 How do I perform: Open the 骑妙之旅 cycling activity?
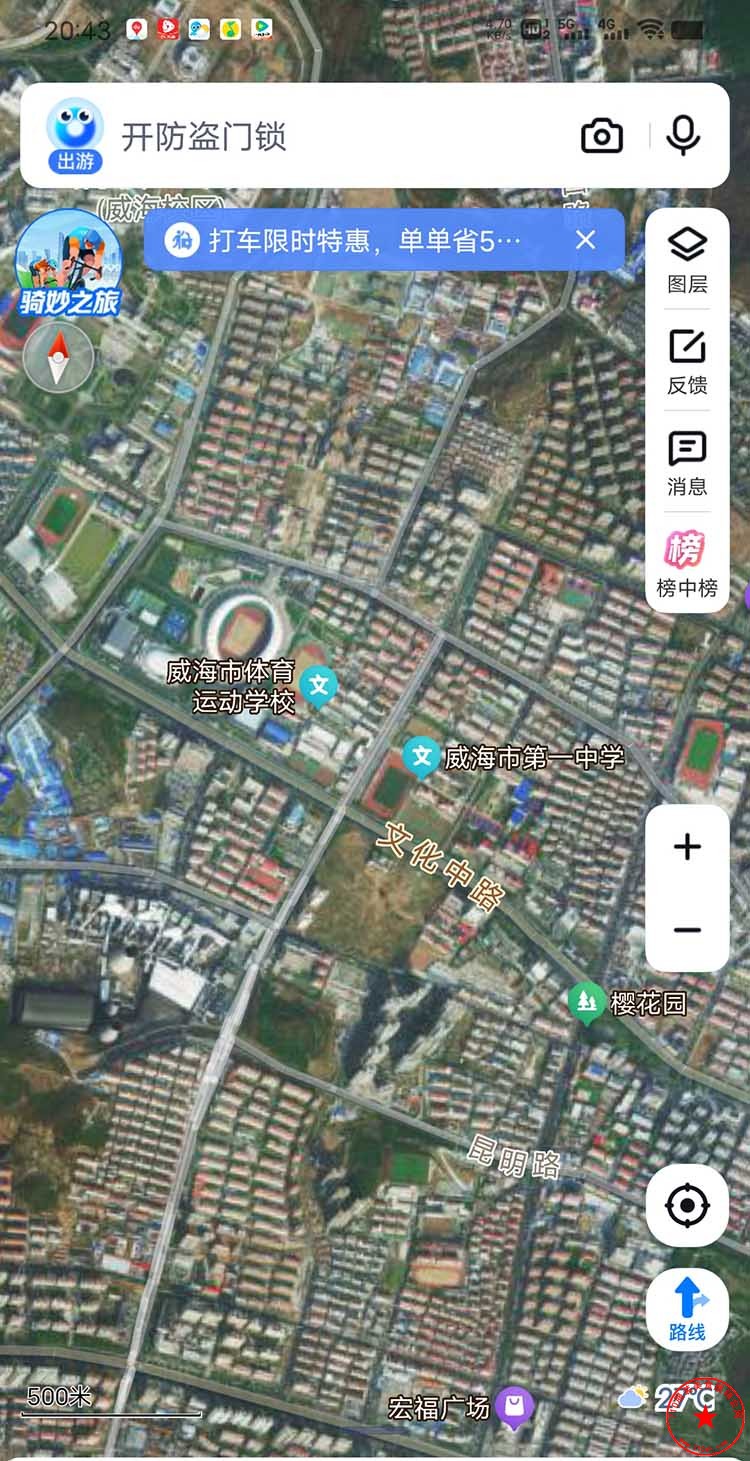pos(68,264)
